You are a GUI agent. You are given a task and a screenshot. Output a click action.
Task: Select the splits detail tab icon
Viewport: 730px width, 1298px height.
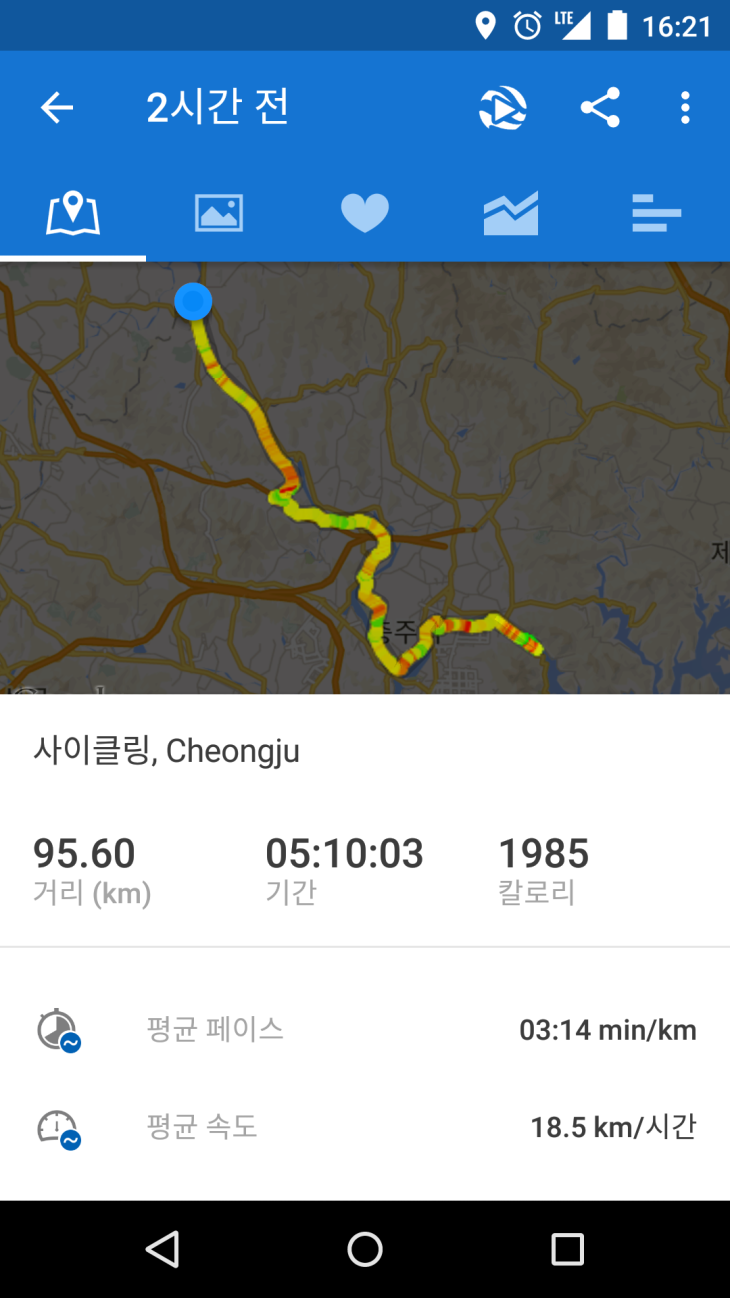[657, 211]
